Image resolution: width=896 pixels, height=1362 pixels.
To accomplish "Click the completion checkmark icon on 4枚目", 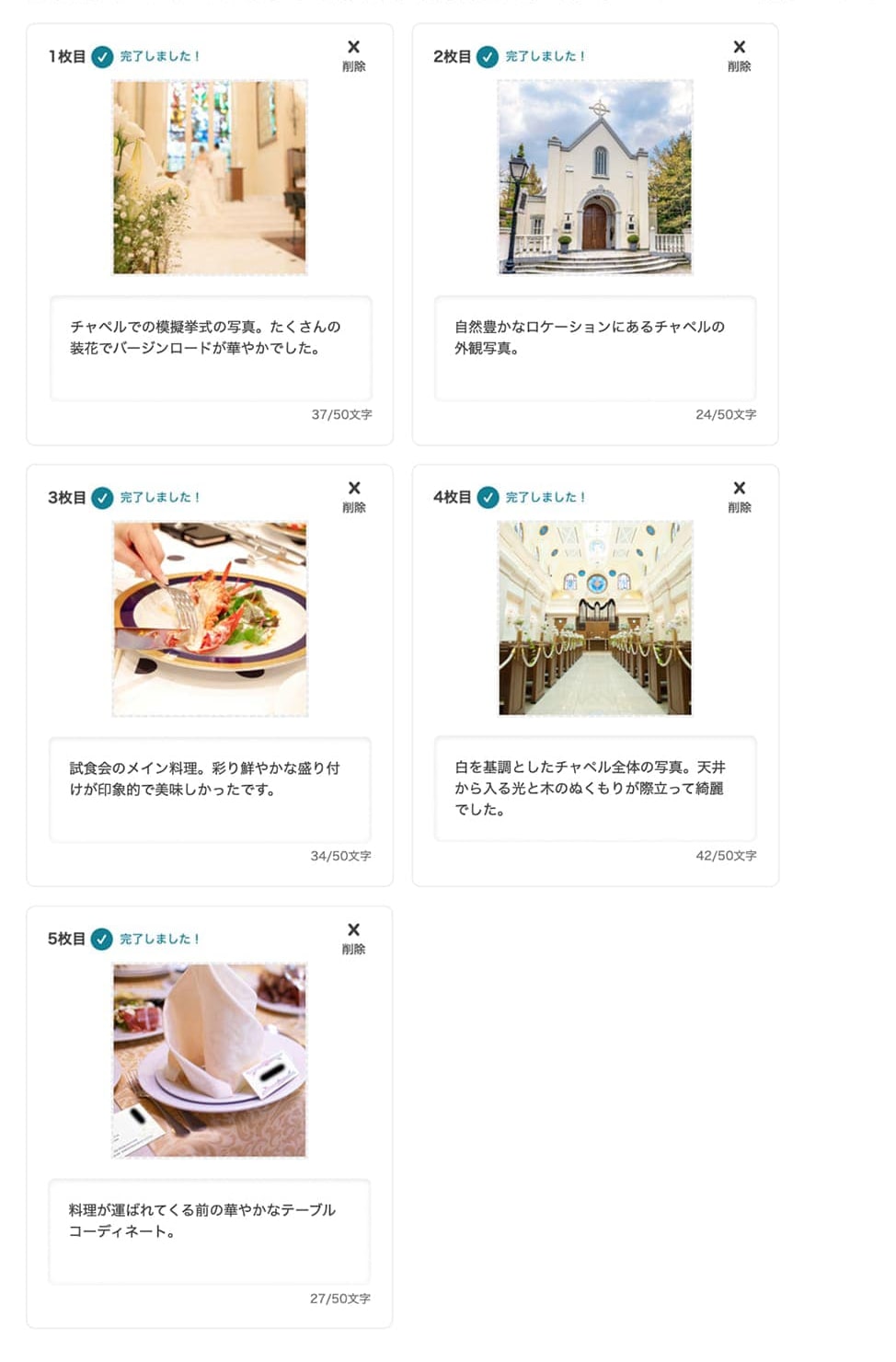I will click(x=488, y=496).
